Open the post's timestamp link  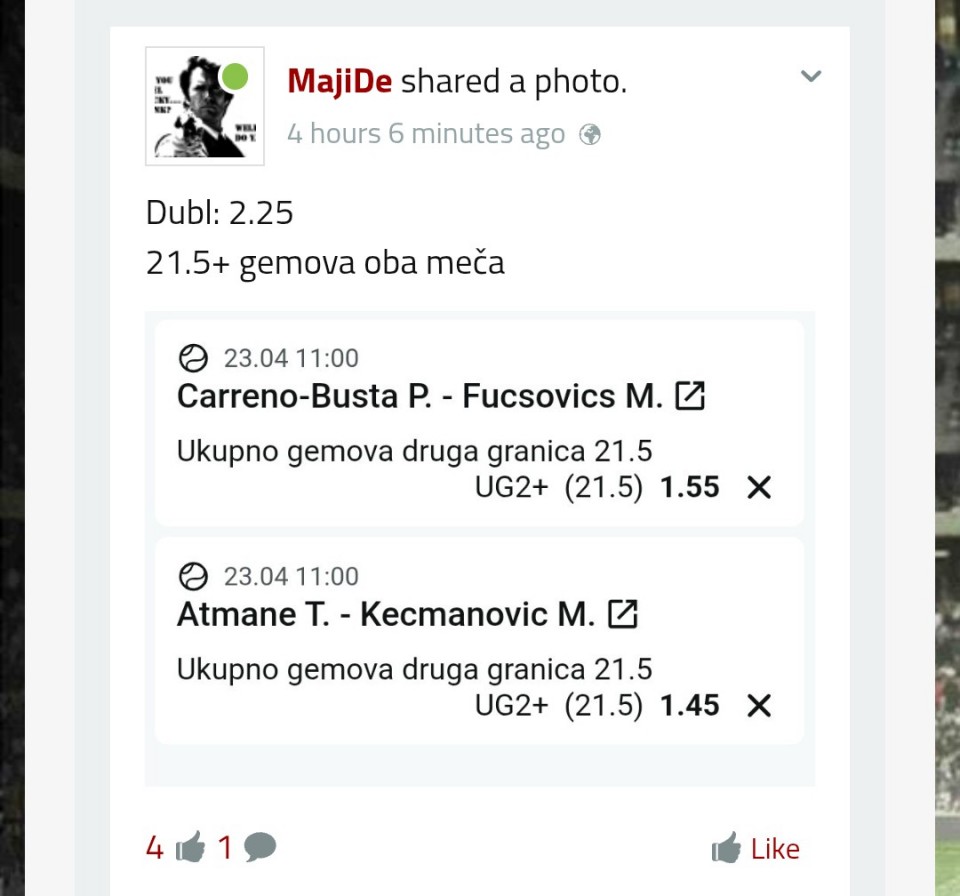[425, 134]
